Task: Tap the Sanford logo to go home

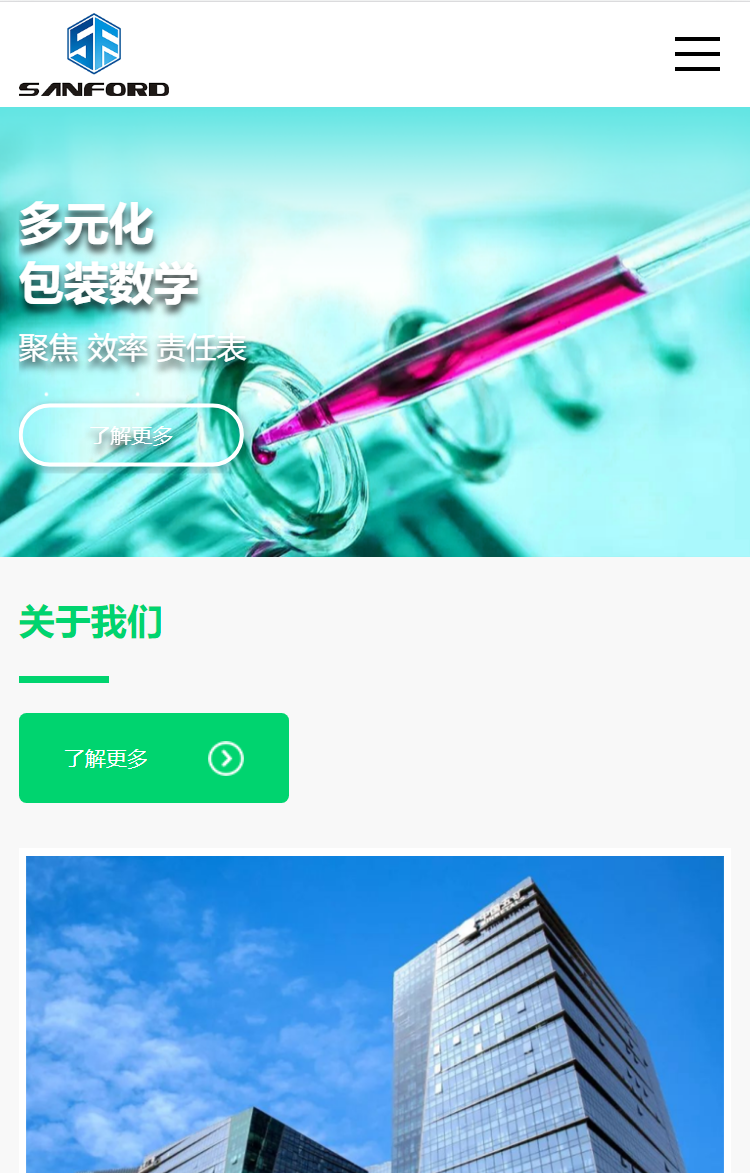Action: [x=94, y=55]
